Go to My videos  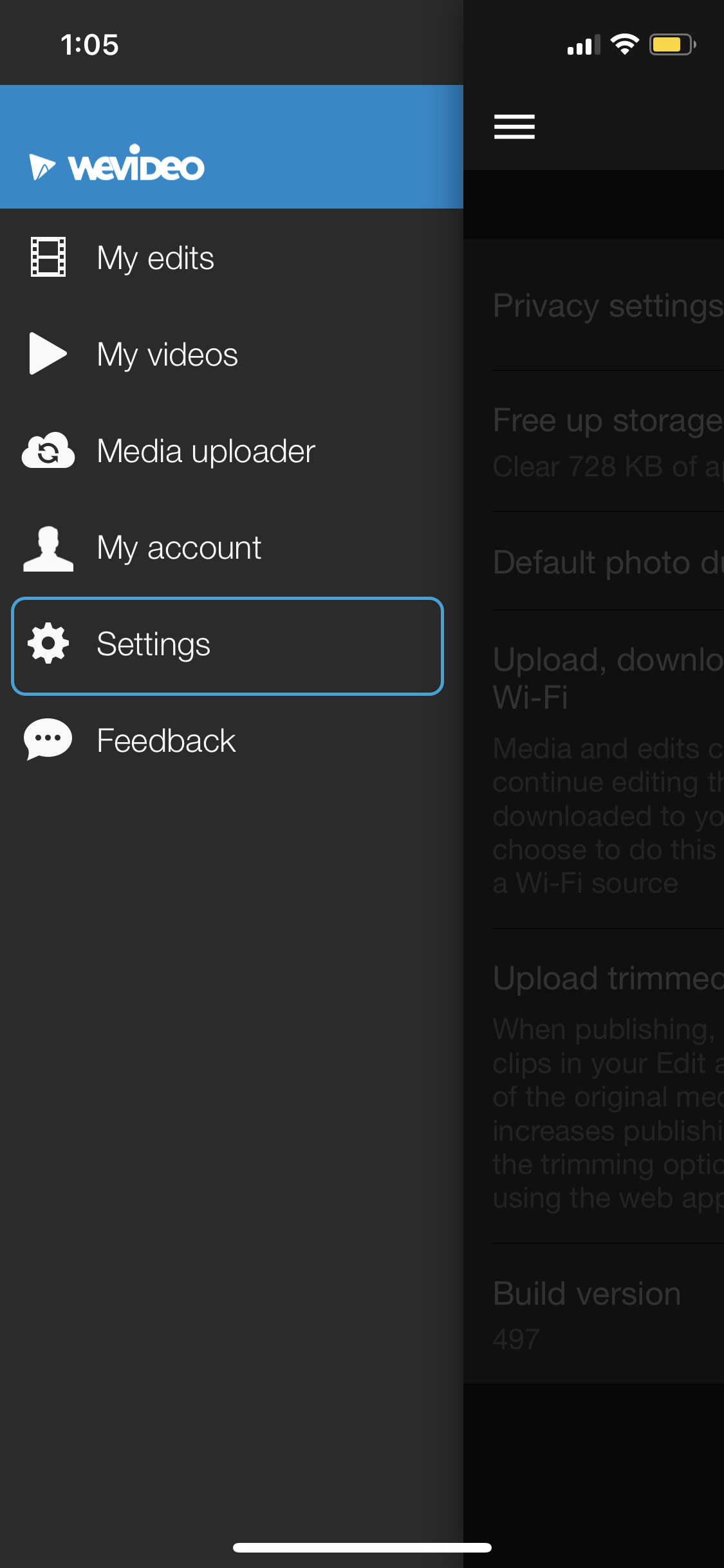tap(232, 355)
